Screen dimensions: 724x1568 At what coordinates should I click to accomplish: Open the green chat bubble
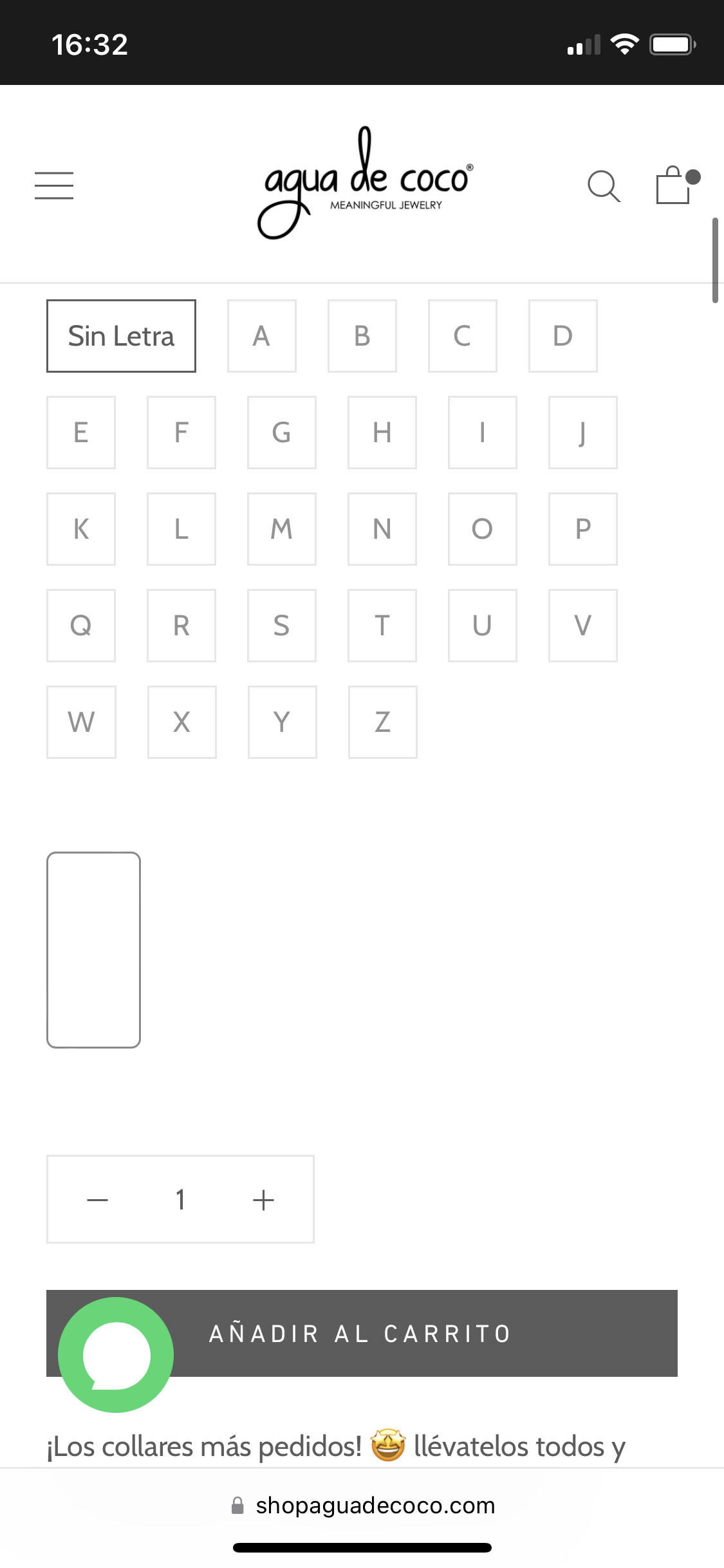point(116,1355)
